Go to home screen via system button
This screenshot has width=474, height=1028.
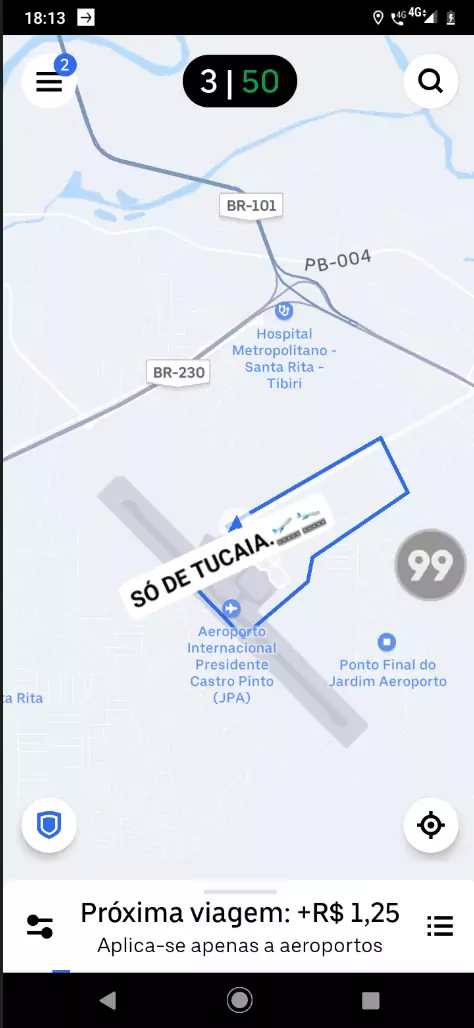click(239, 1000)
